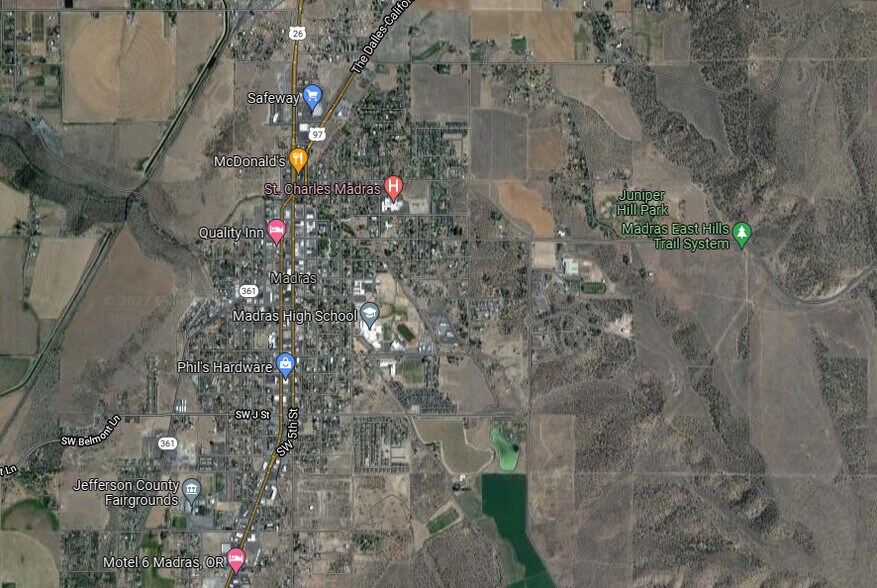Open the Madras East Hills Trail System pin
877x588 pixels.
click(x=741, y=234)
